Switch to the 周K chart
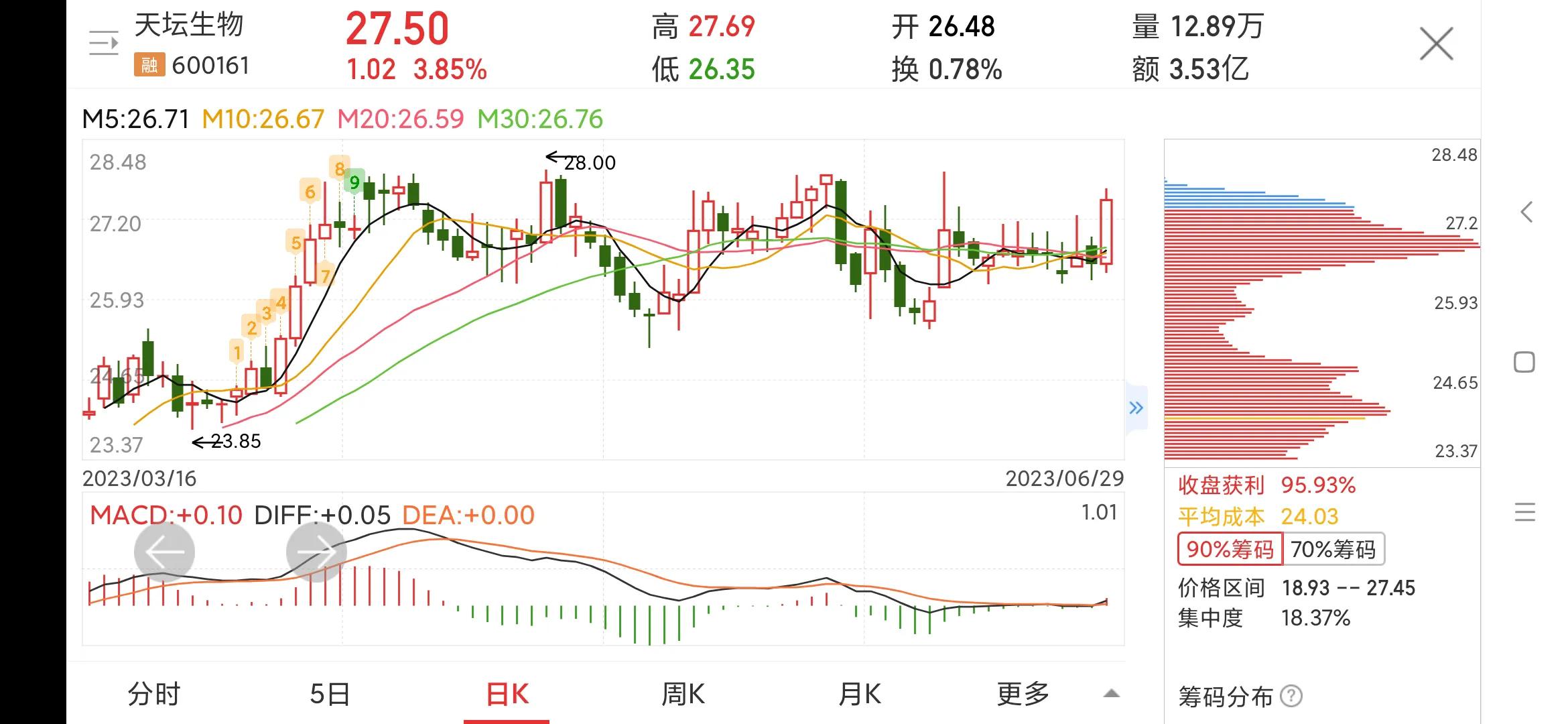Screen dimensions: 1568x724 coord(683,694)
